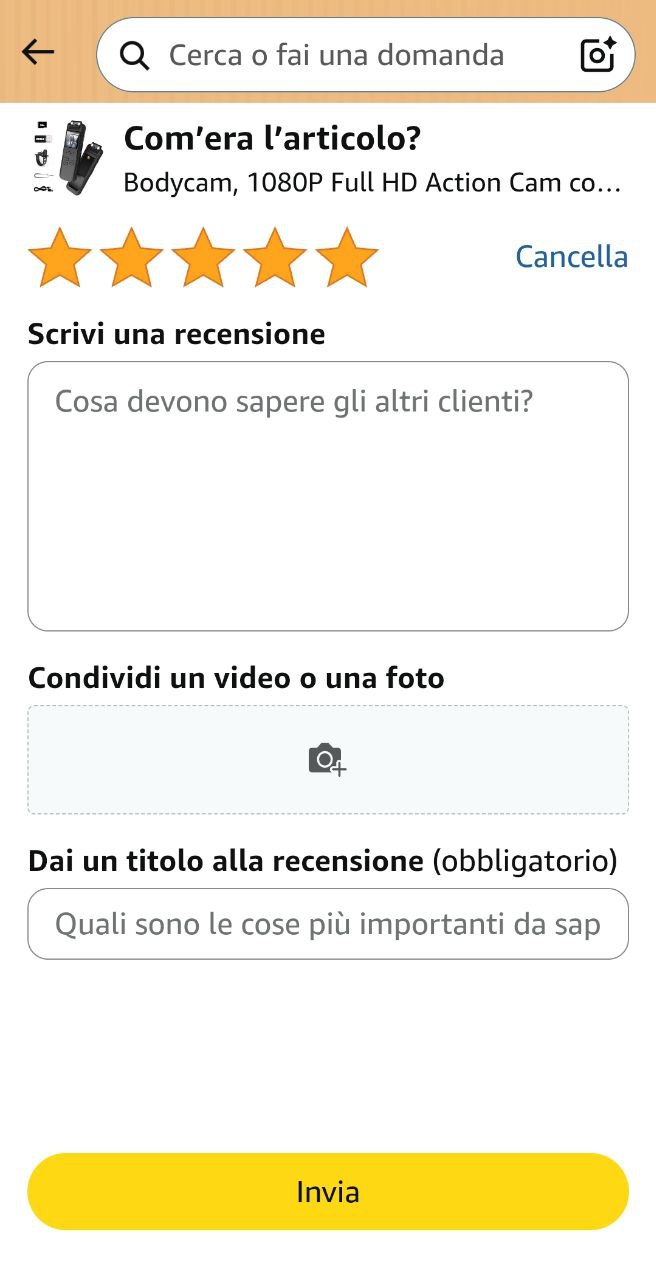Add a photo or video to the review
The image size is (656, 1280).
pyautogui.click(x=328, y=760)
